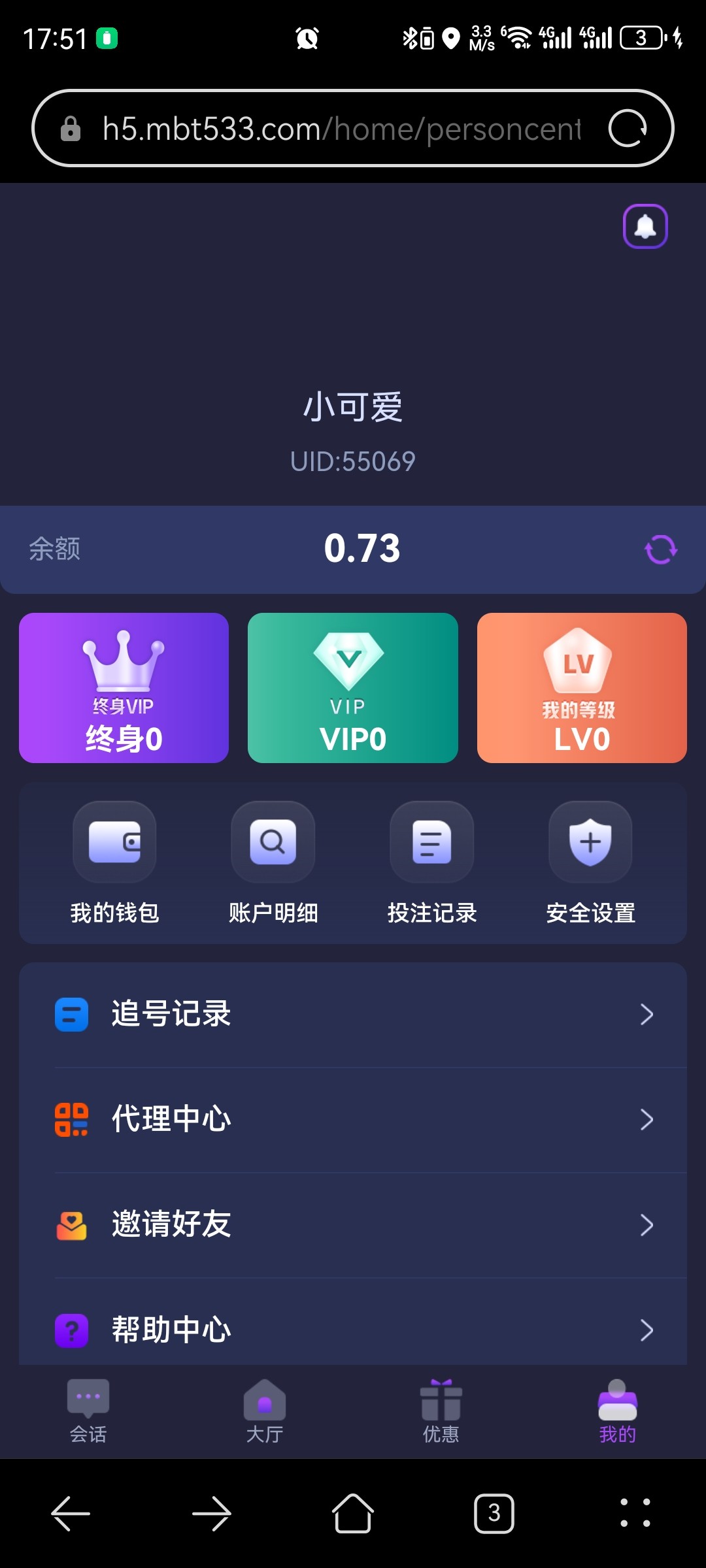Select 邀请好友 invite friends

click(x=353, y=1225)
